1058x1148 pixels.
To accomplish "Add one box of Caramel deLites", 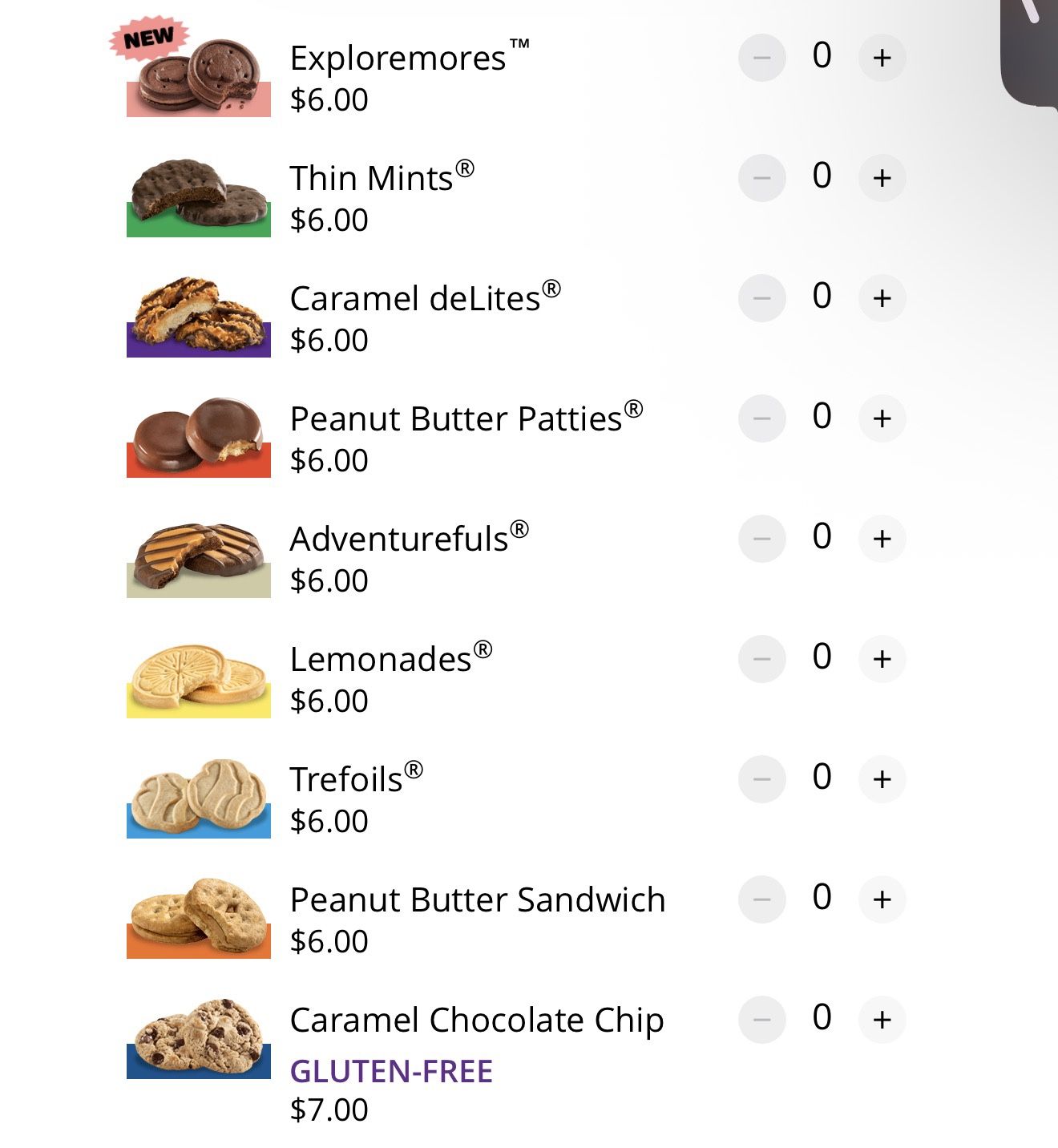I will tap(882, 297).
